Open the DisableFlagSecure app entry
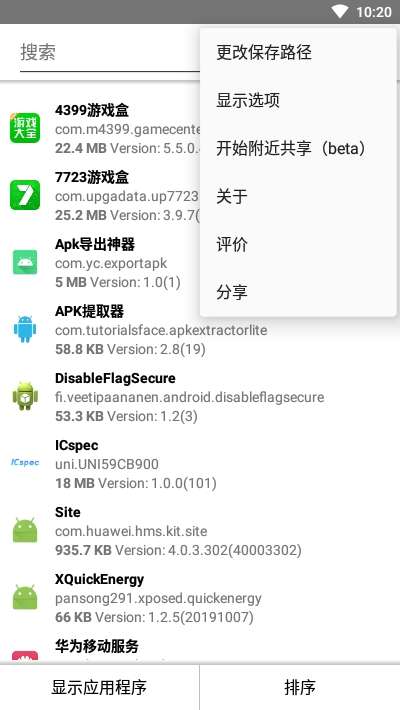Viewport: 400px width, 710px height. [200, 397]
